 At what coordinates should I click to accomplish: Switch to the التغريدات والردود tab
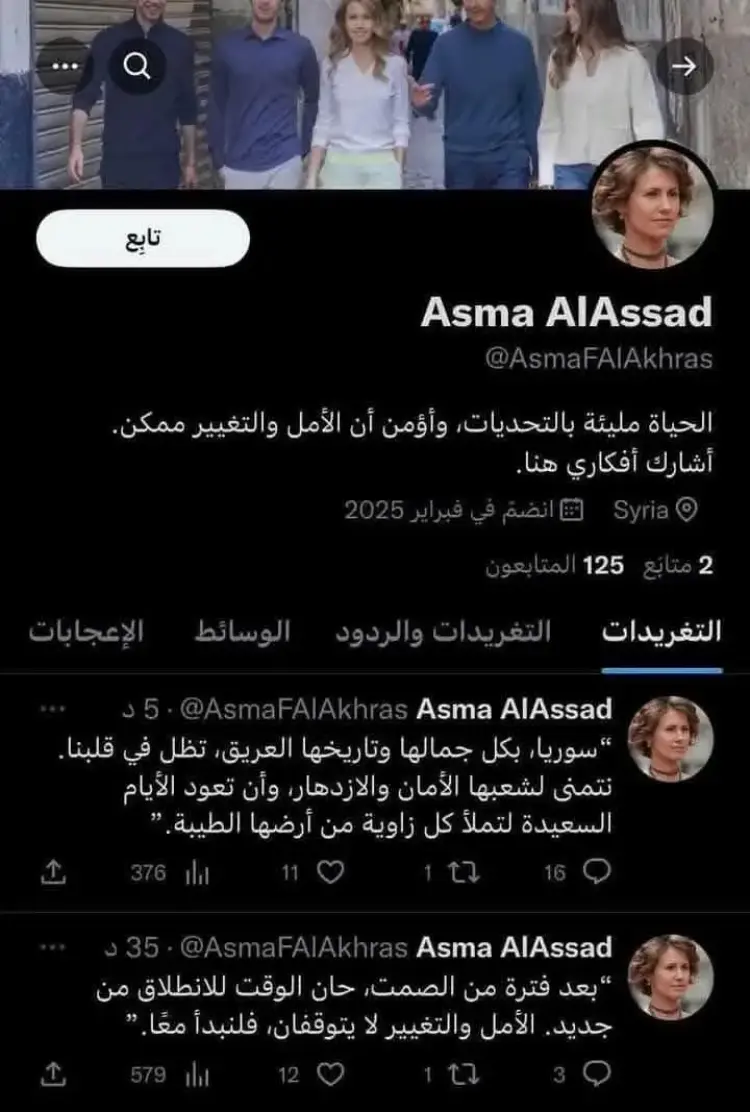(441, 631)
